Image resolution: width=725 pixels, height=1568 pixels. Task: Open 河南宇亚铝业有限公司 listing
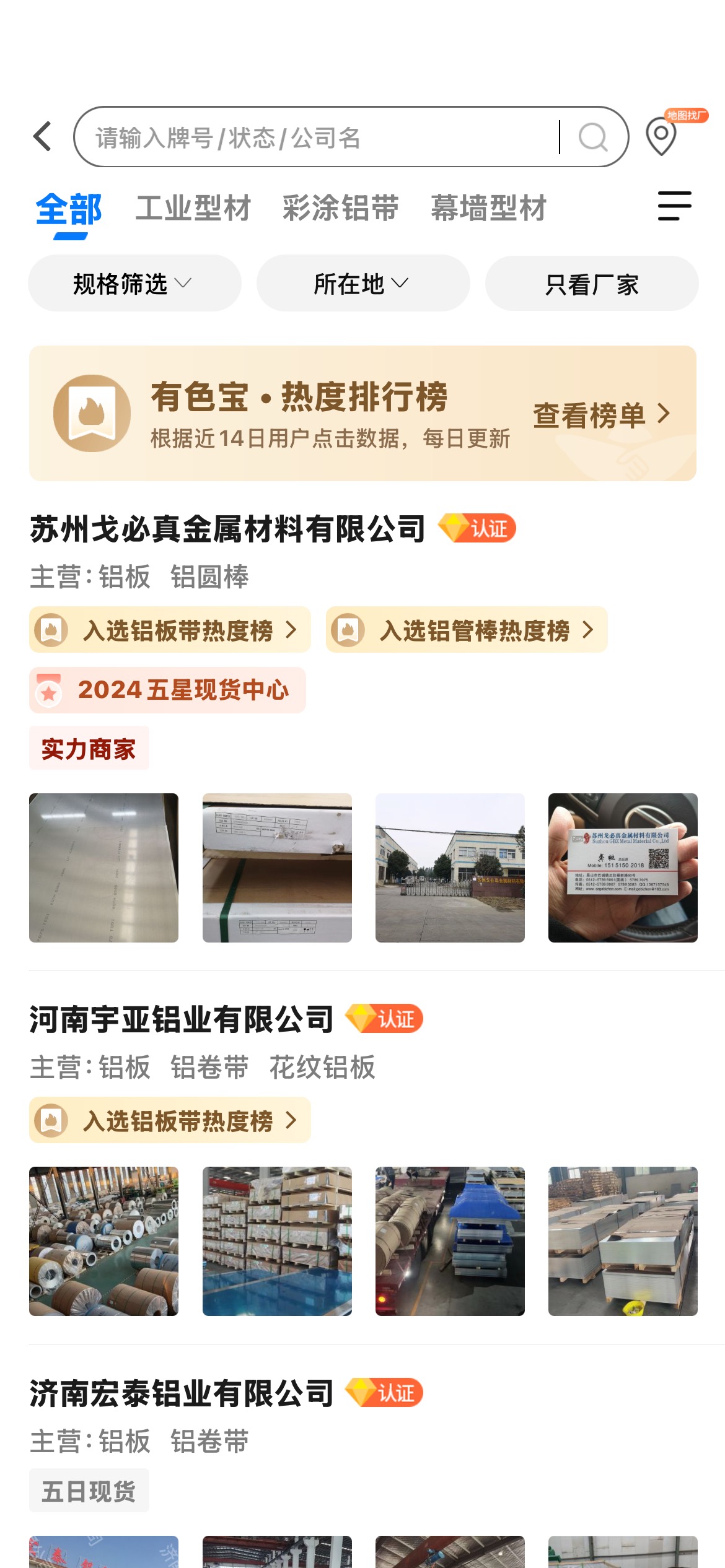pos(182,1020)
